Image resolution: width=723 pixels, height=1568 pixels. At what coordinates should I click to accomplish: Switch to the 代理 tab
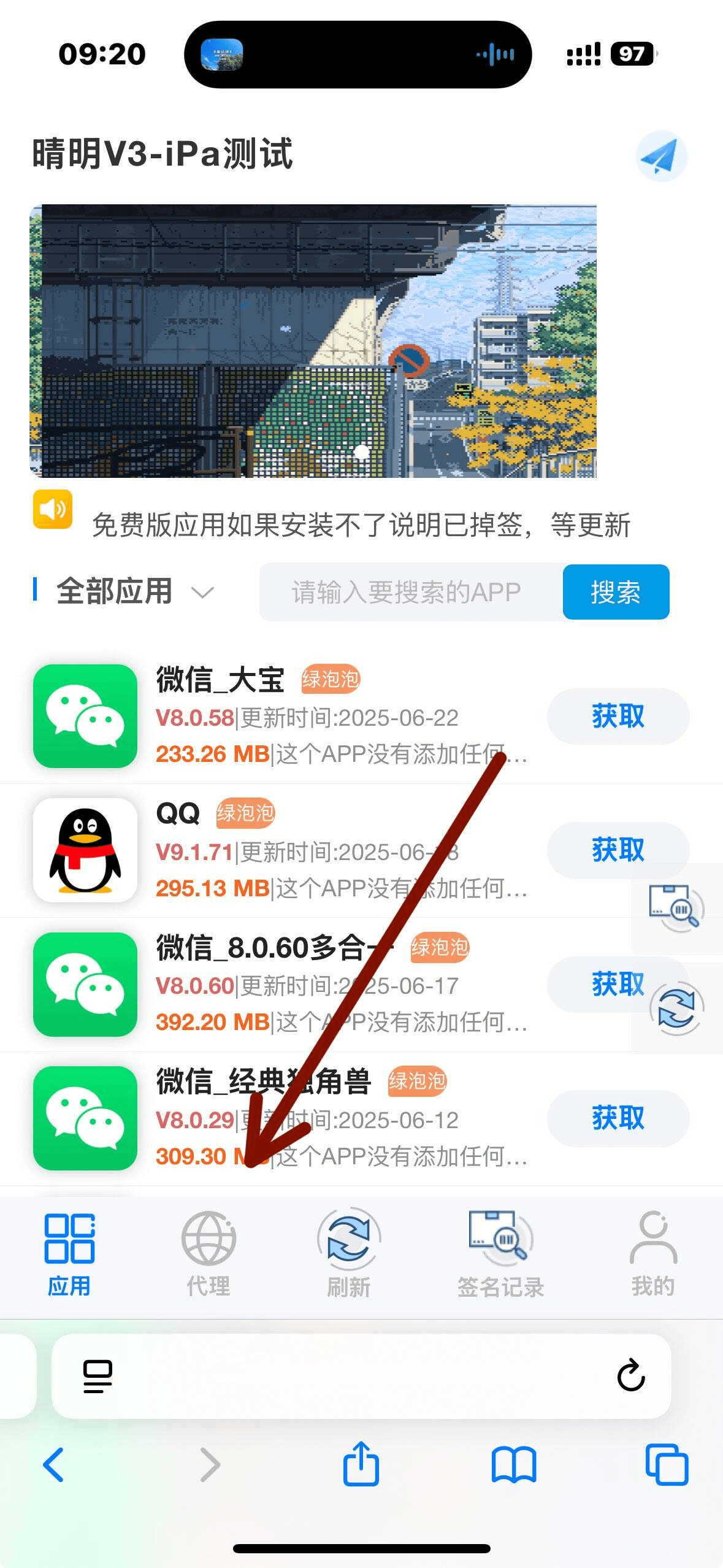tap(208, 1253)
